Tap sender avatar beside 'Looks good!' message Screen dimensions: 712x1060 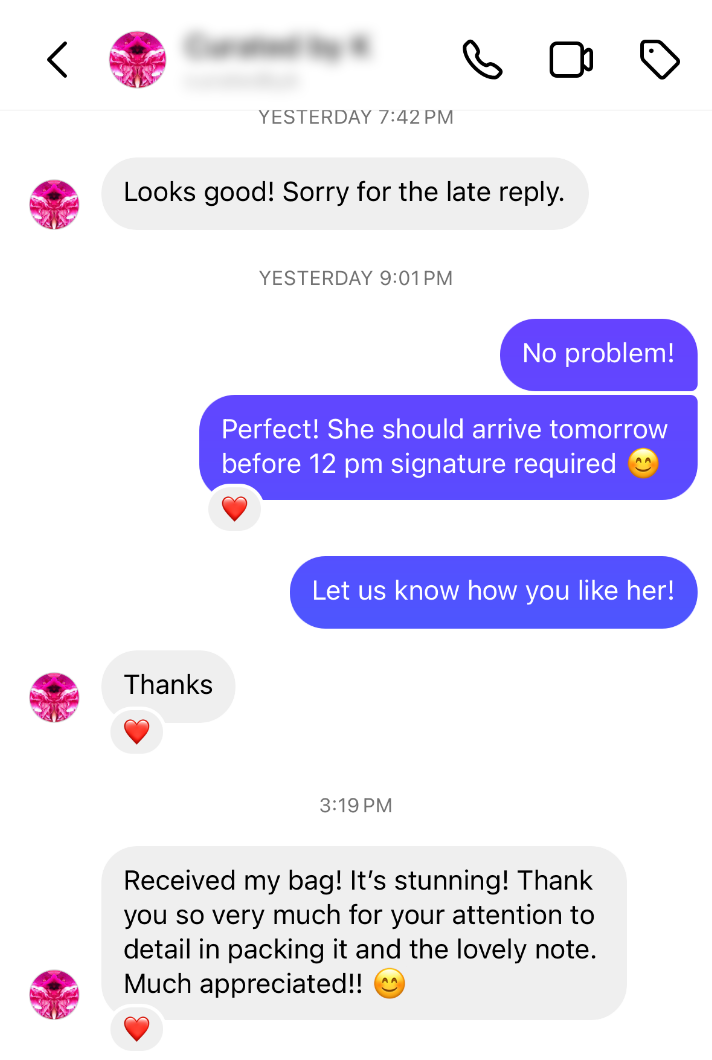tap(54, 205)
